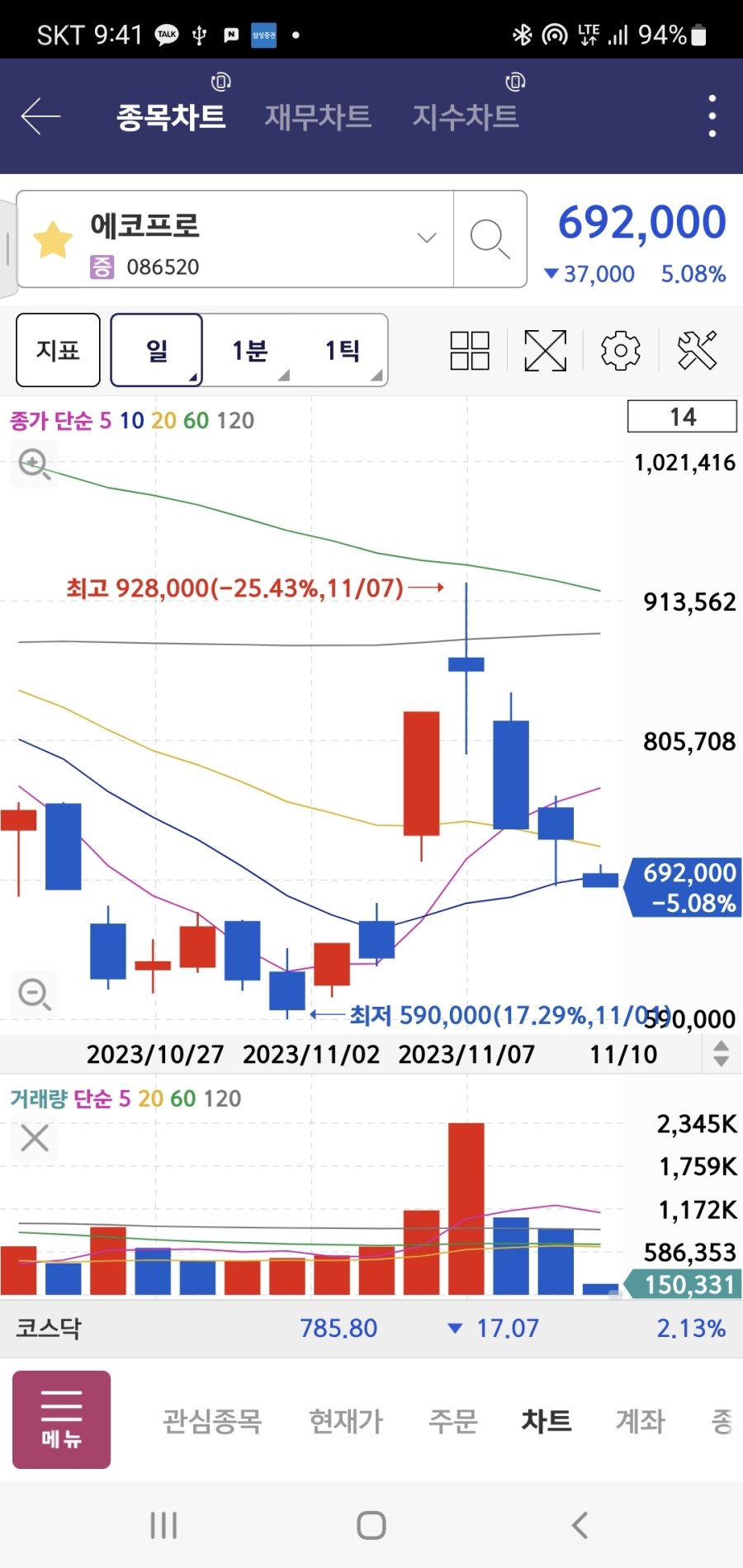Screen dimensions: 743x1568
Task: Toggle the favorite star for 에코프로
Action: coord(53,240)
